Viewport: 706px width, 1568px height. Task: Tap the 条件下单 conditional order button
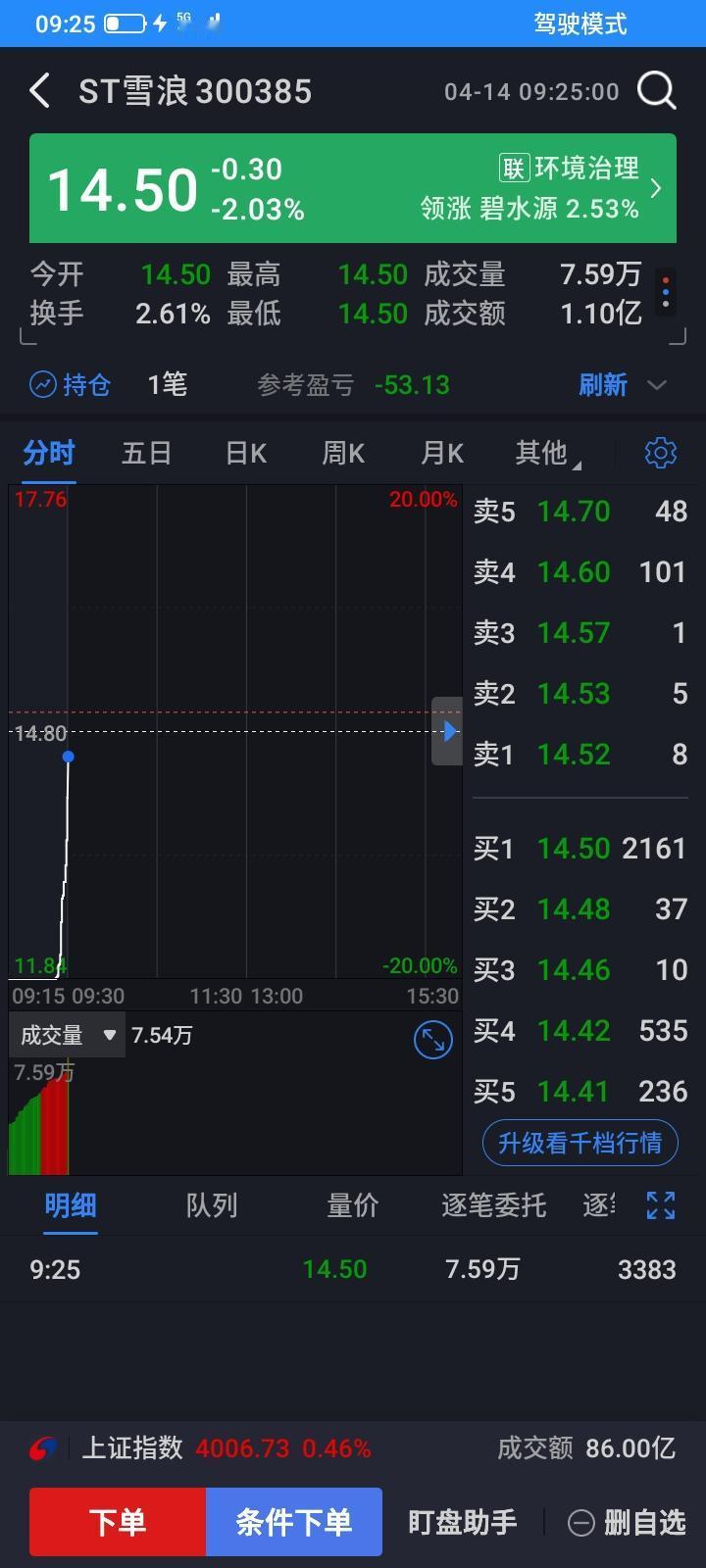tap(293, 1521)
